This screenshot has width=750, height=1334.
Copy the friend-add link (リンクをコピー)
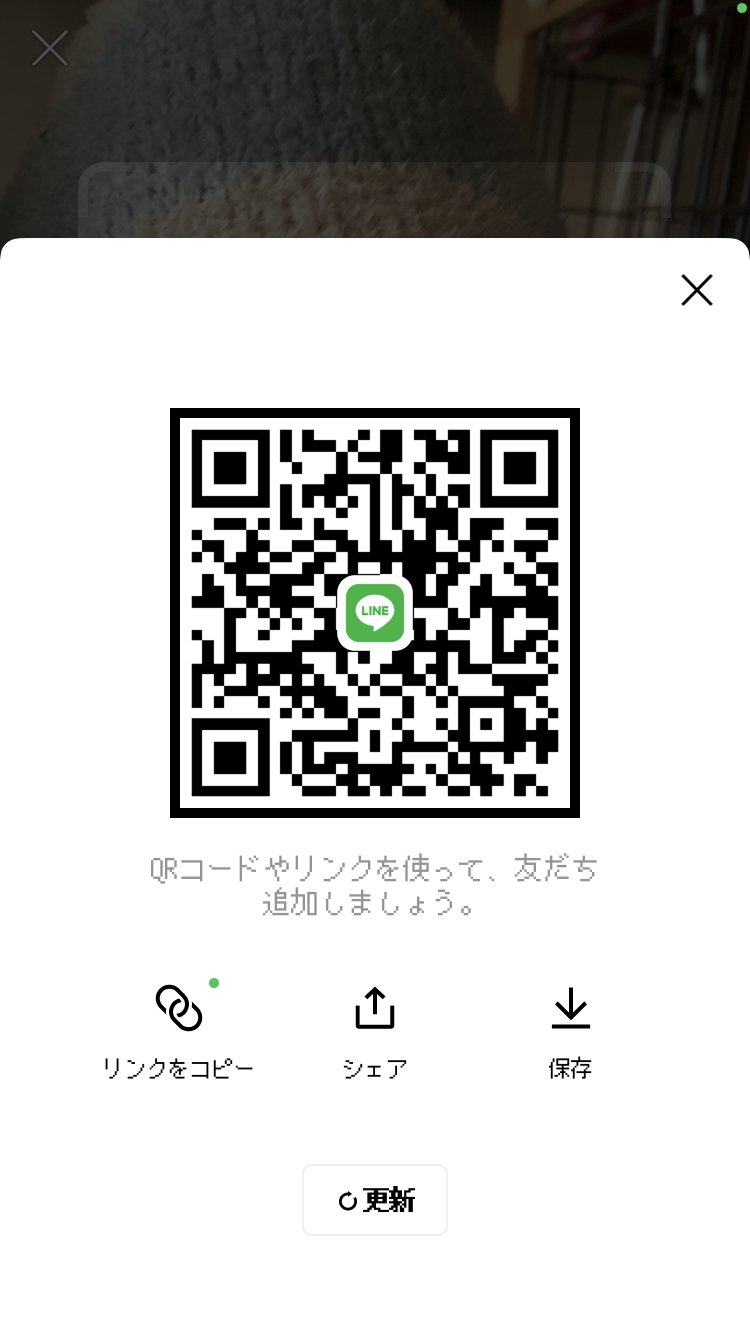(179, 1030)
